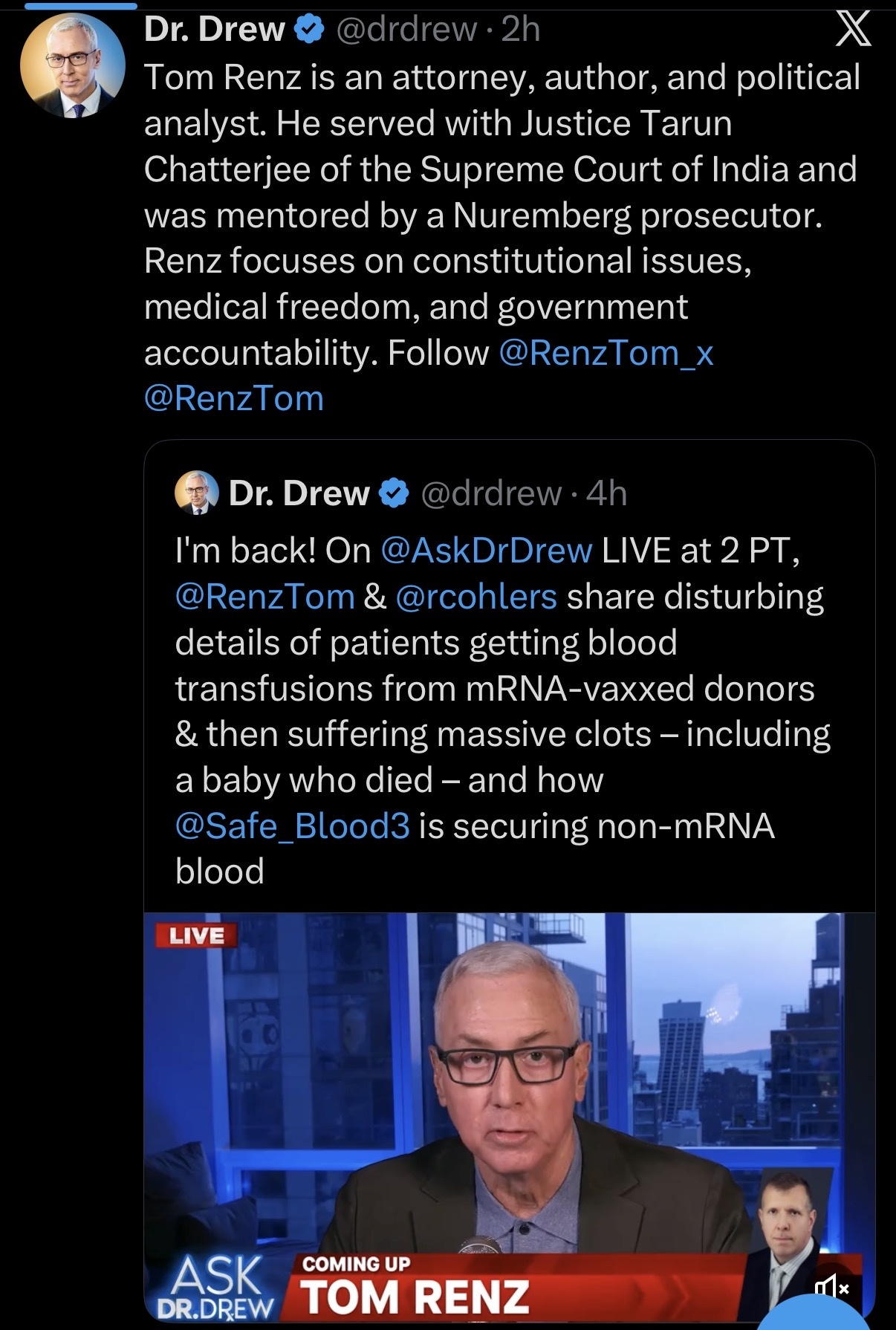Image resolution: width=896 pixels, height=1330 pixels.
Task: Tap the Grok X icon on tweet
Action: coord(853,30)
